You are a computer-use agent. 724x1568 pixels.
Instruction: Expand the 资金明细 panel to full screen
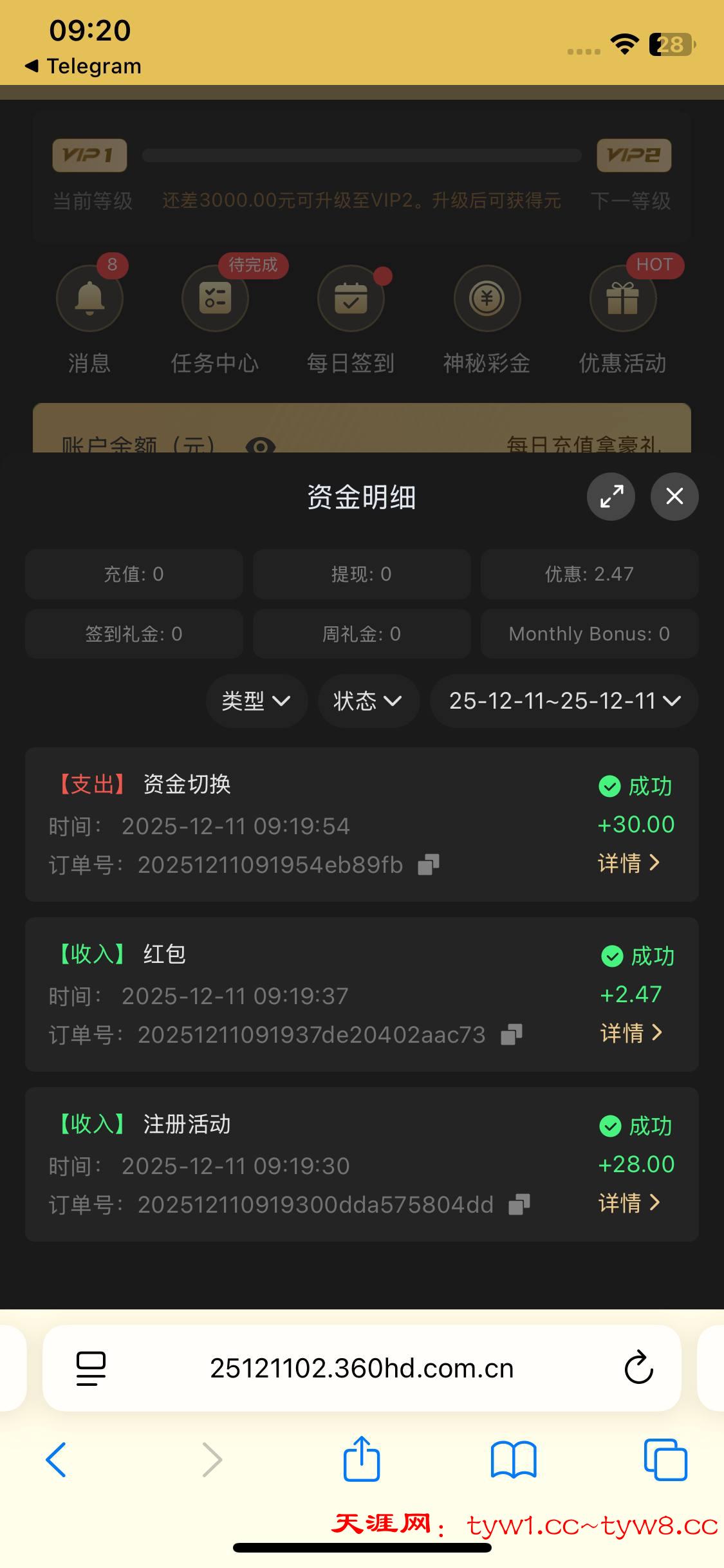(611, 496)
